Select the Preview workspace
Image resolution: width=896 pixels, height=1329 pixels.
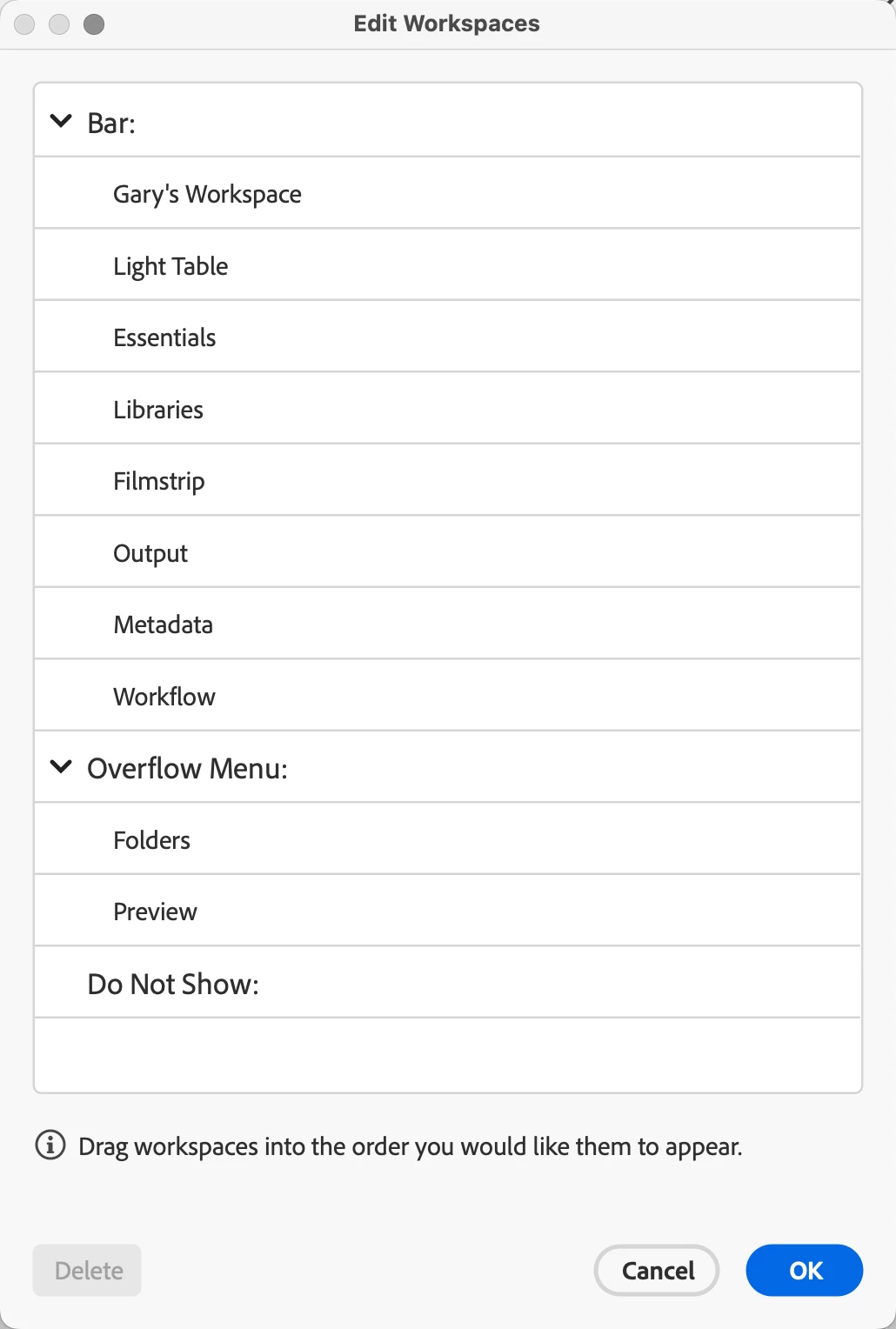[156, 912]
